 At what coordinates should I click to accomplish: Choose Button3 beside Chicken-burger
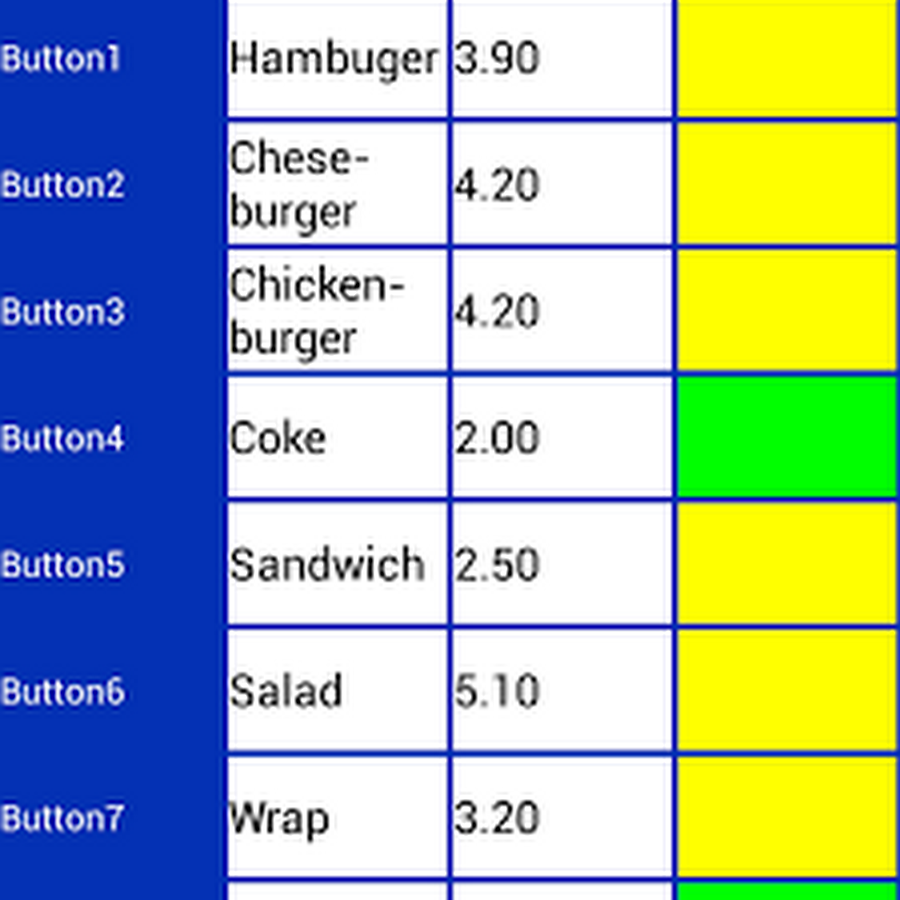tap(62, 312)
